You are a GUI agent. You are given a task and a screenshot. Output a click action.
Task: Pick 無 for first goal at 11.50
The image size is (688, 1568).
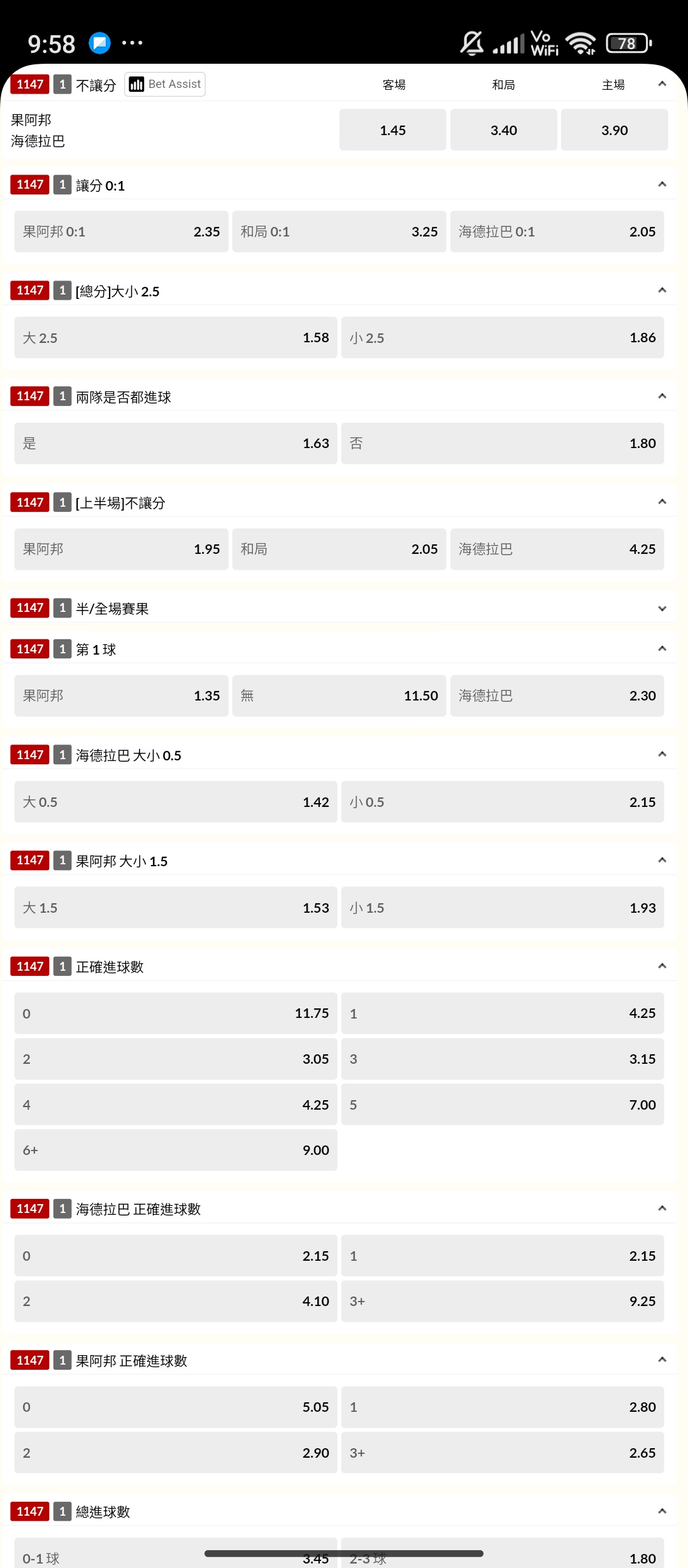339,695
